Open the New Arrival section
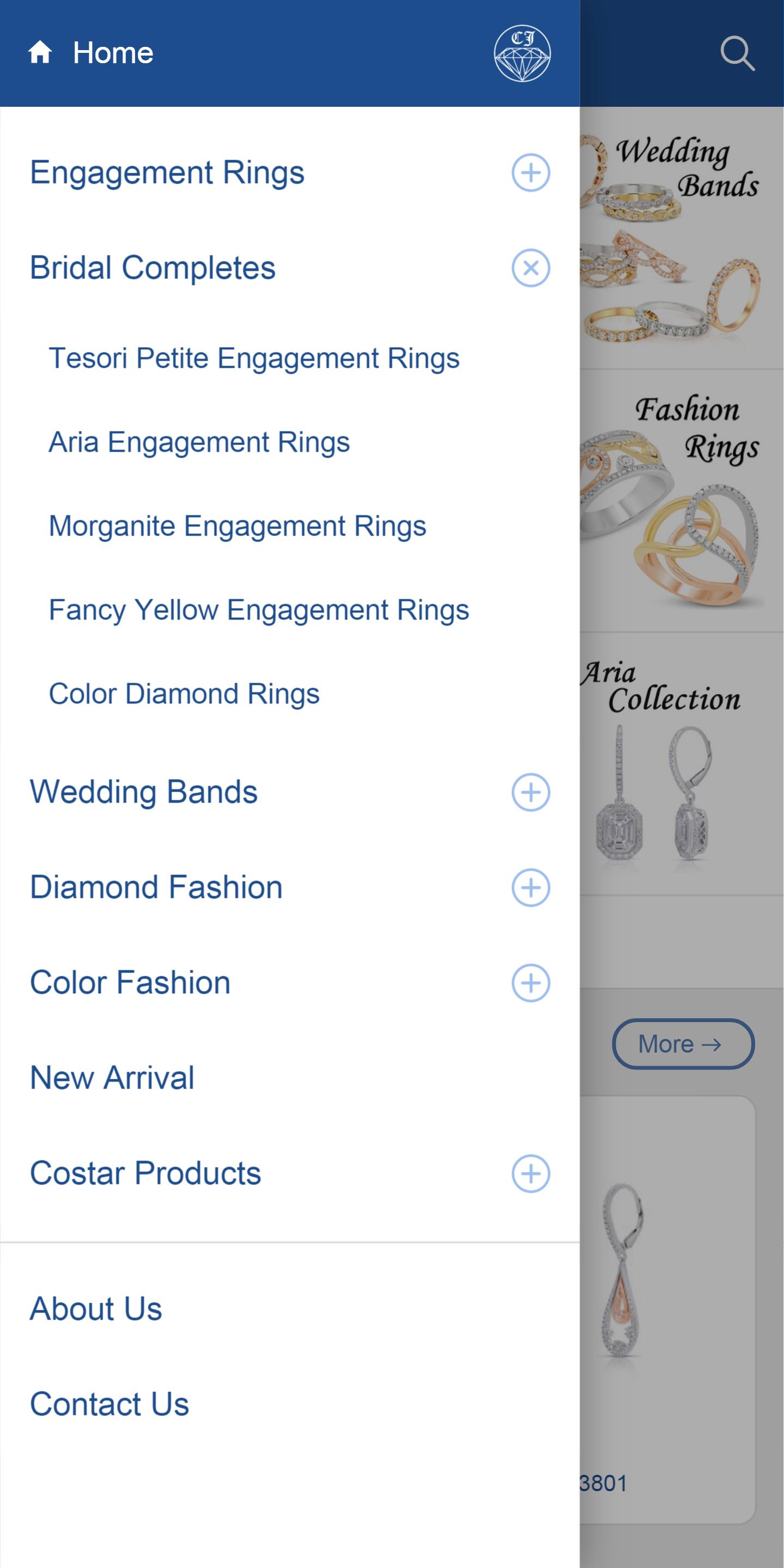This screenshot has width=784, height=1568. pyautogui.click(x=112, y=1078)
